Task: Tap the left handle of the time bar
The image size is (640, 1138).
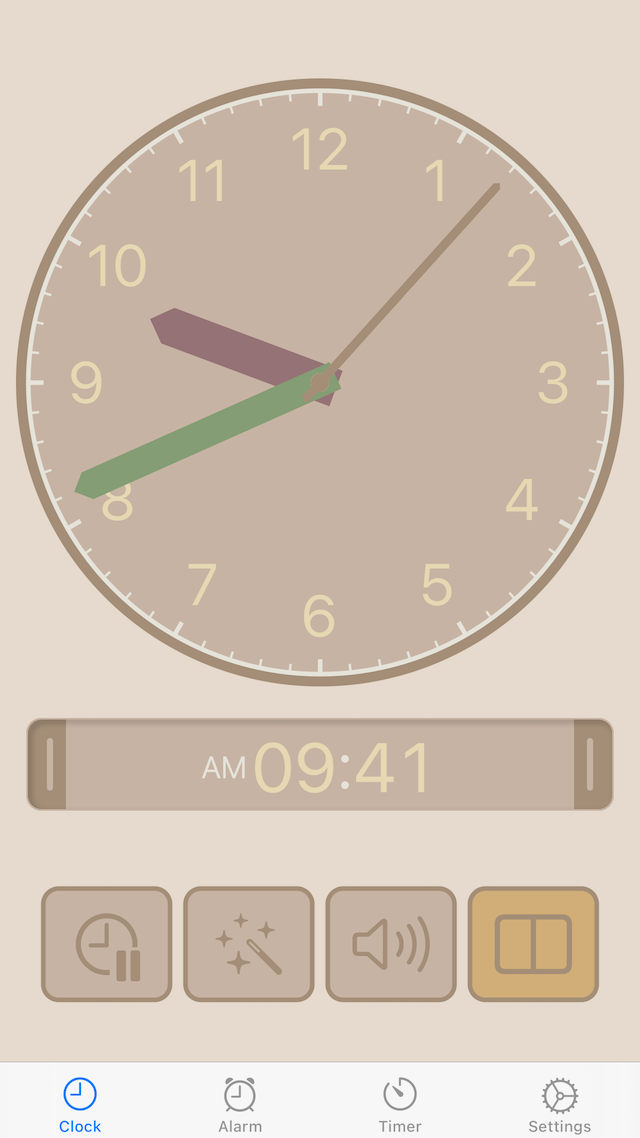Action: [47, 764]
